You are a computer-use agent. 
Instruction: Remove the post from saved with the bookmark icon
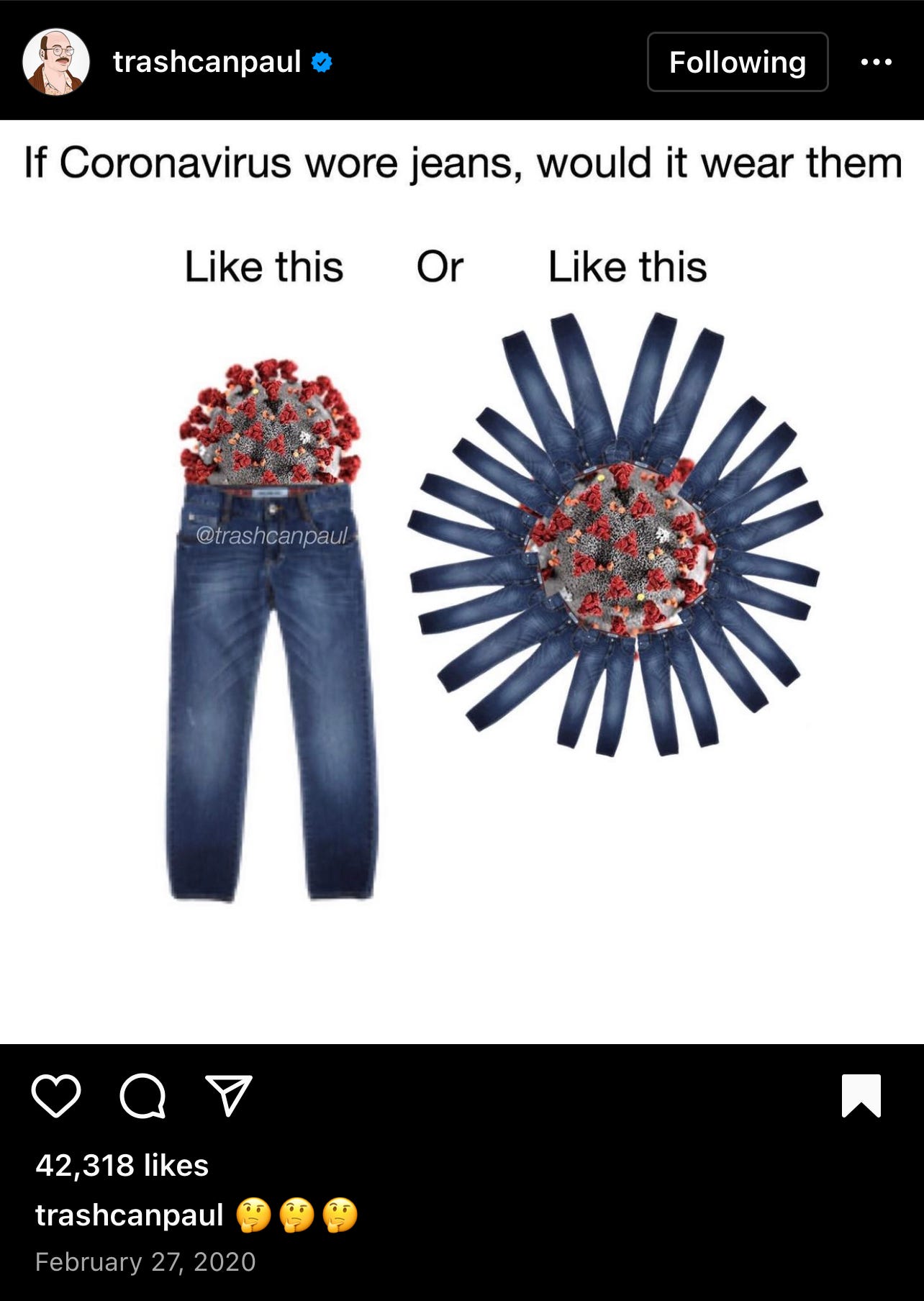(x=861, y=1096)
